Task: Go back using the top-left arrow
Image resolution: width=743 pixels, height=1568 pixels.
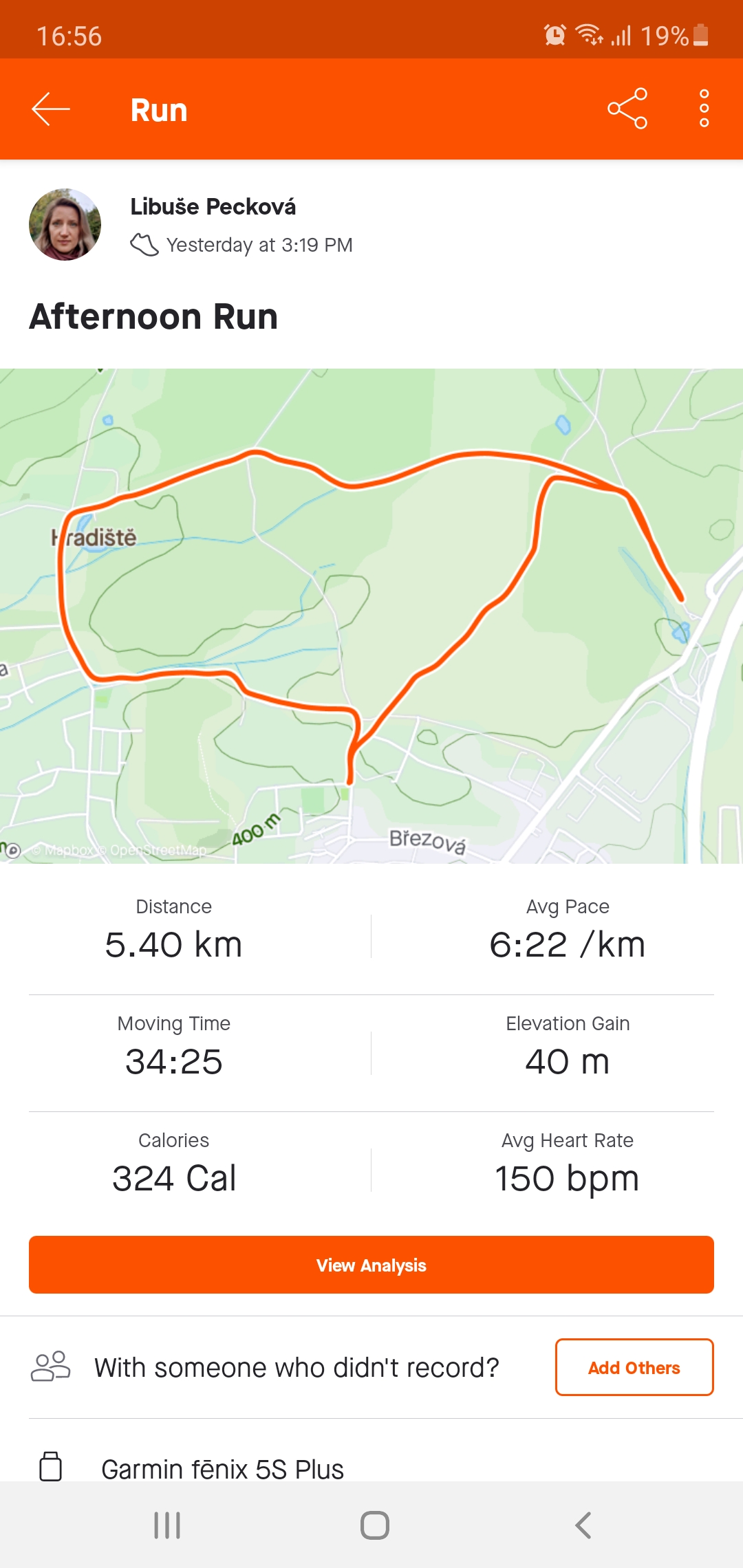Action: (51, 109)
